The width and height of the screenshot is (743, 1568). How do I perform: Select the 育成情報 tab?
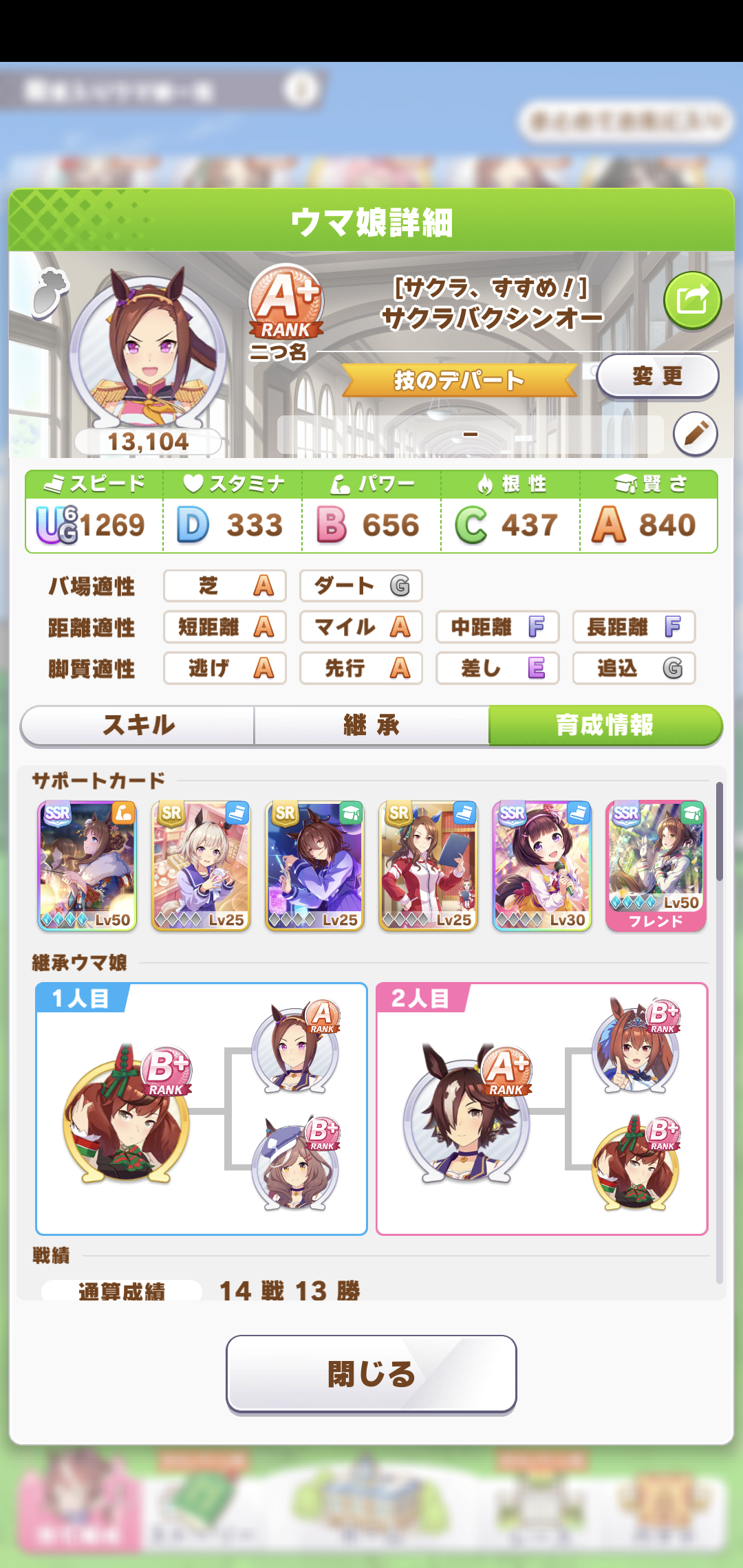pos(605,726)
